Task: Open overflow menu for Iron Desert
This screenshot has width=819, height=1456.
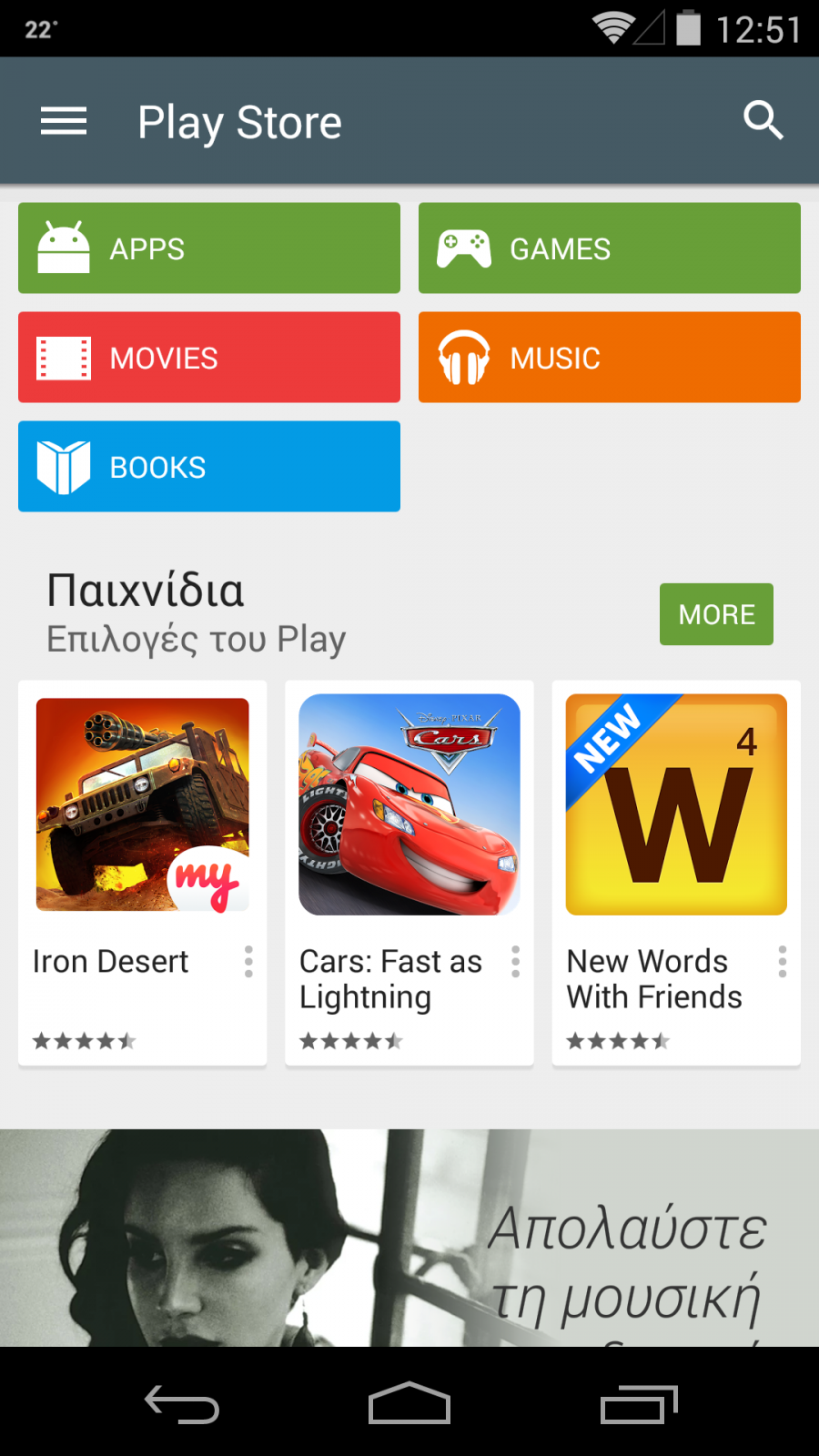Action: [x=248, y=961]
